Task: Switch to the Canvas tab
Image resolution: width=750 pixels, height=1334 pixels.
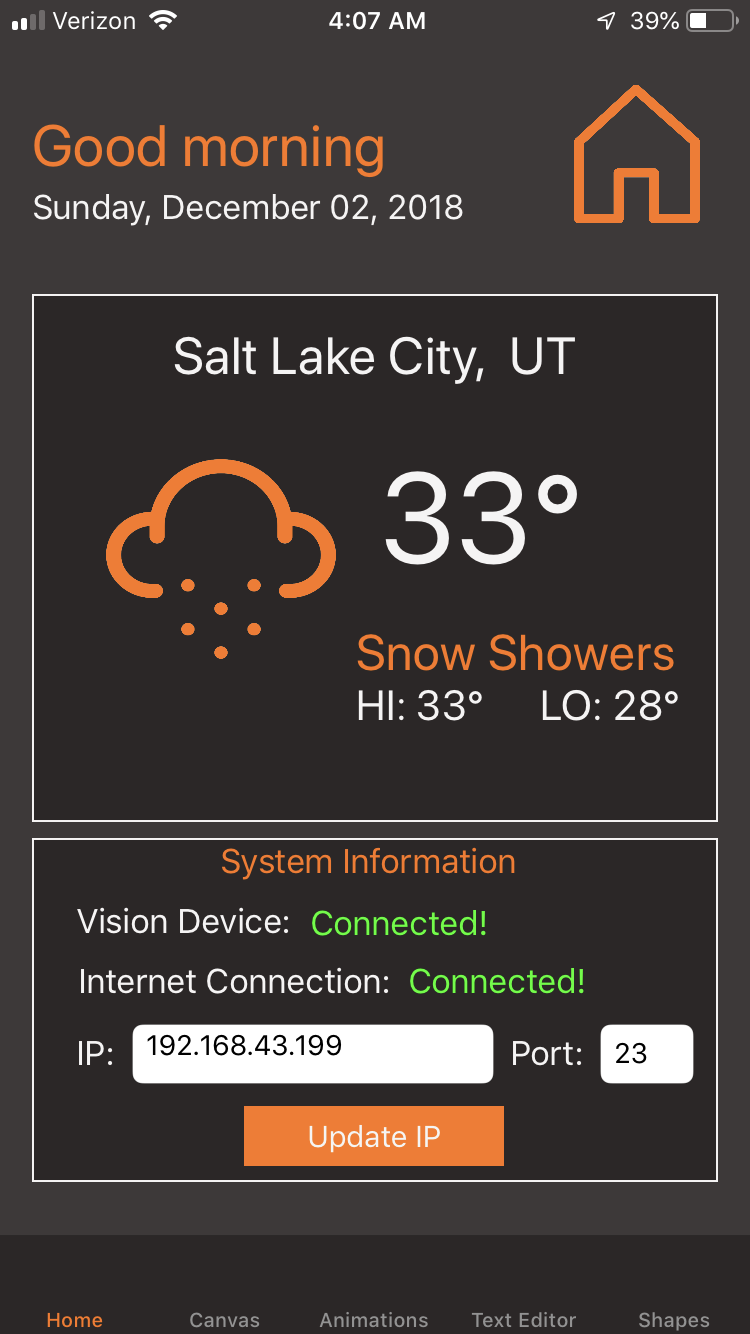Action: click(x=224, y=1320)
